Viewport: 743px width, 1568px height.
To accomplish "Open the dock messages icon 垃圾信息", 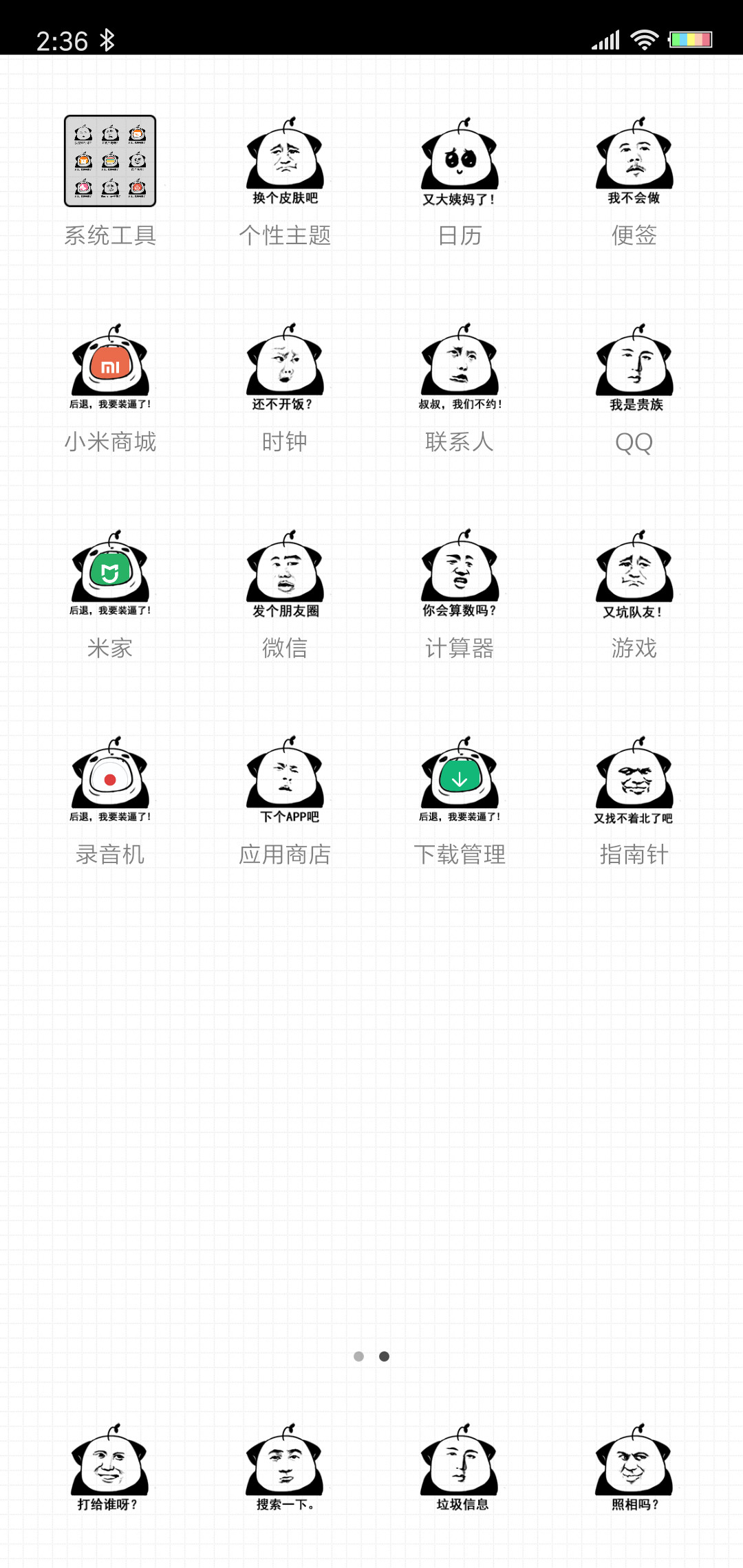I will (460, 1468).
